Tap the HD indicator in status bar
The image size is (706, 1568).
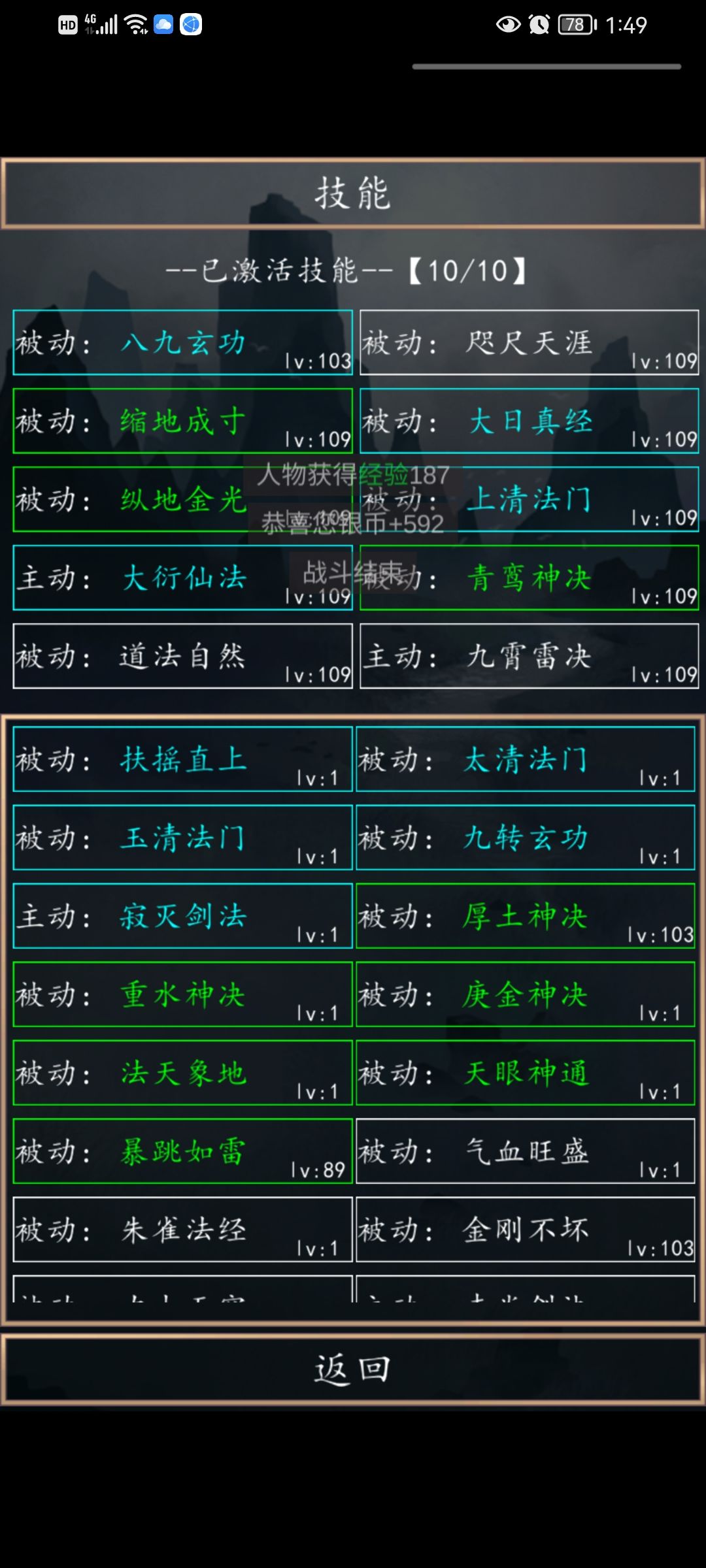click(67, 24)
